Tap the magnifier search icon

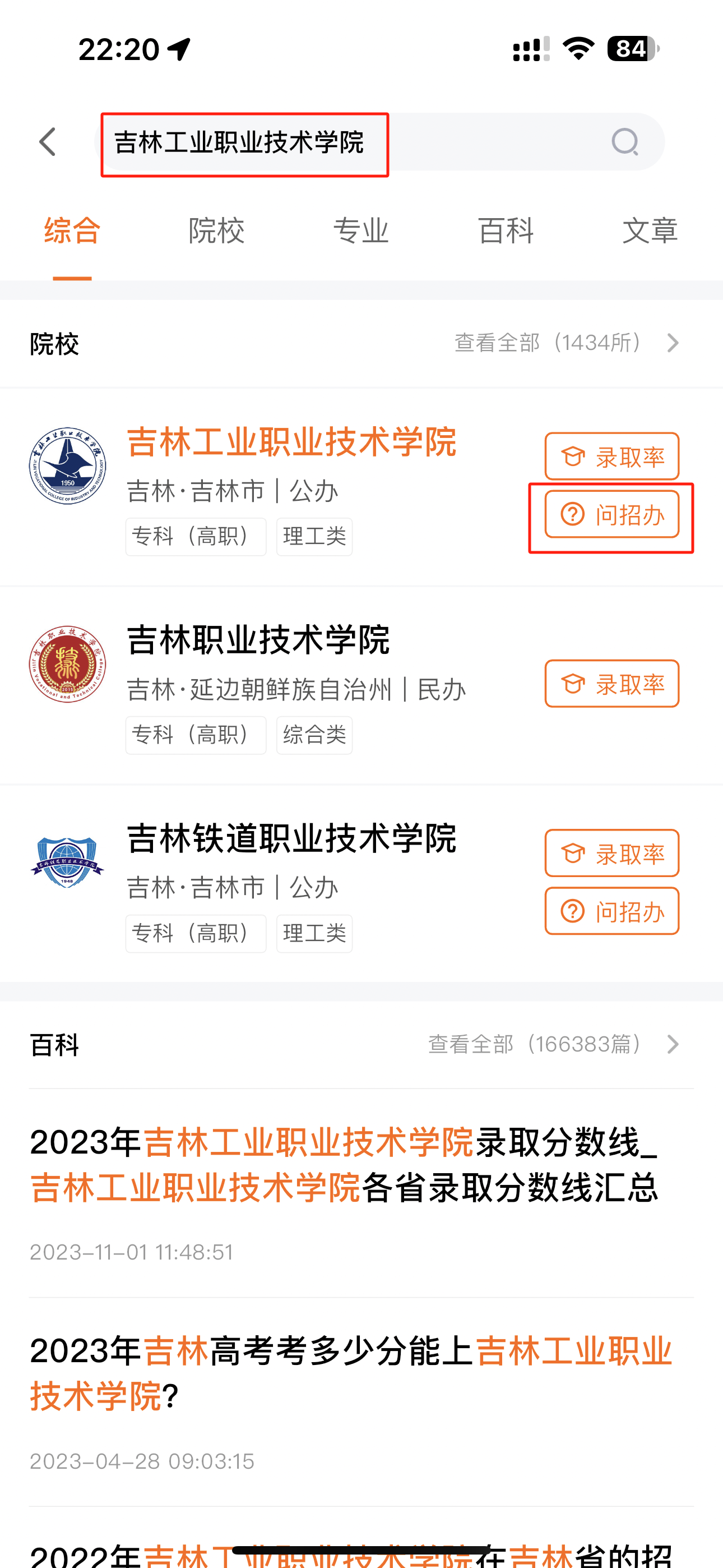point(625,142)
